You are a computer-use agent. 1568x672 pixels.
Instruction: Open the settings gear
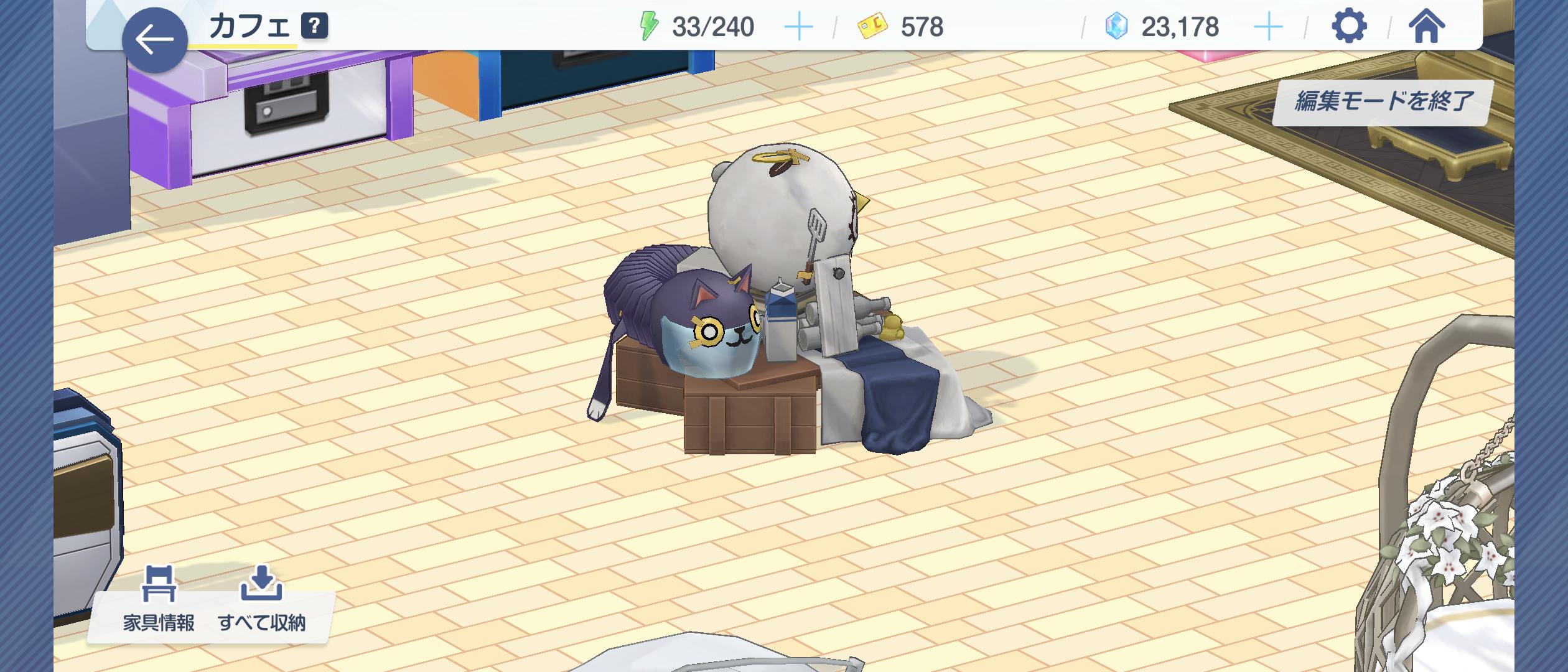click(1348, 27)
